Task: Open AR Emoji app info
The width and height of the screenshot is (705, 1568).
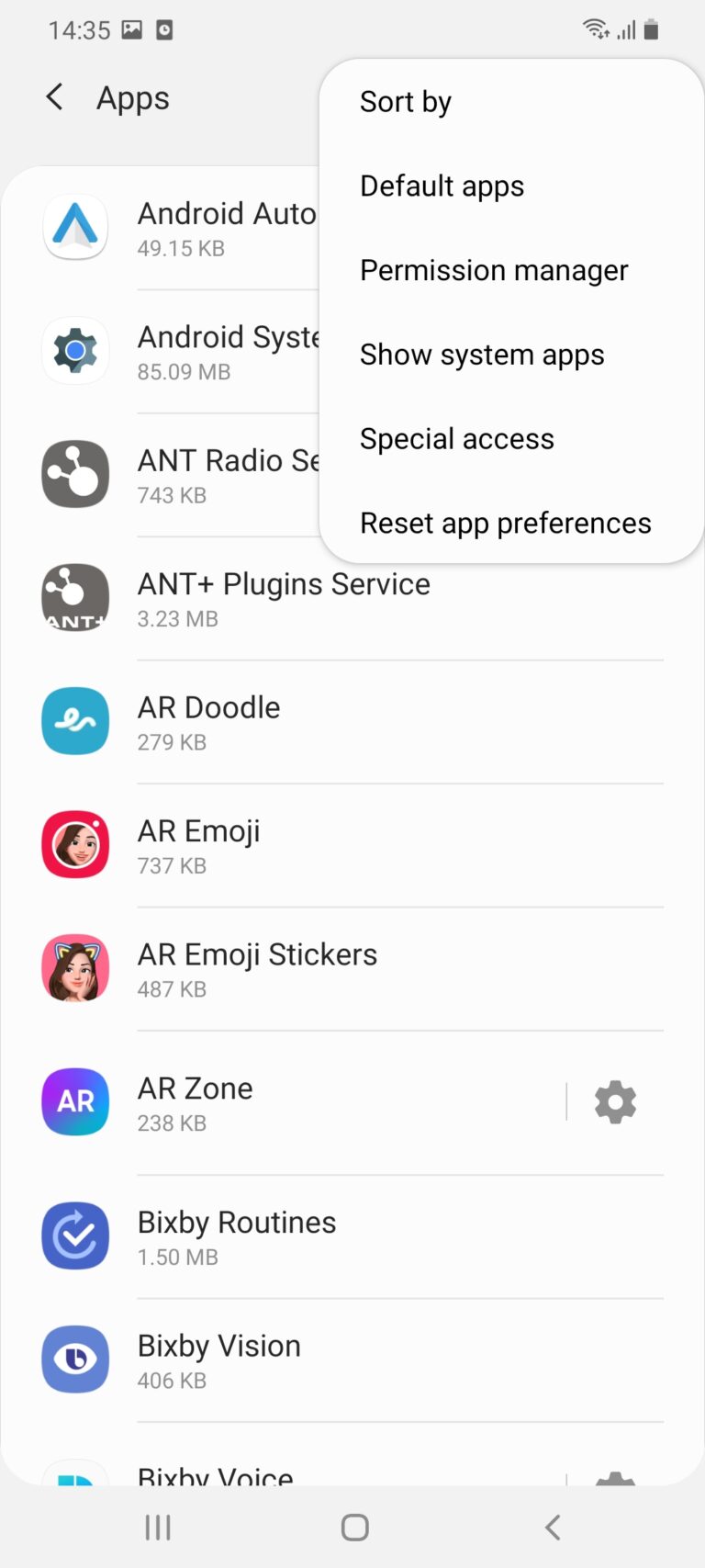Action: (x=199, y=845)
